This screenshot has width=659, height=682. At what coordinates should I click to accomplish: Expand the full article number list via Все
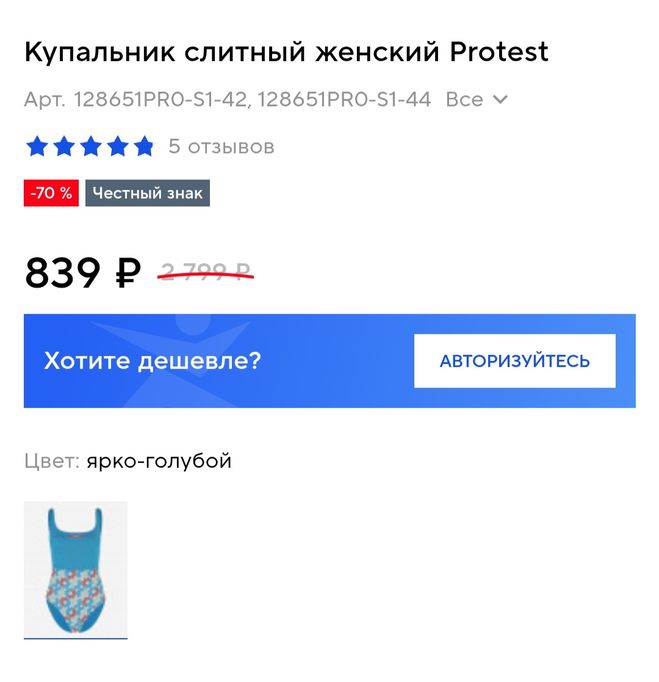(476, 100)
